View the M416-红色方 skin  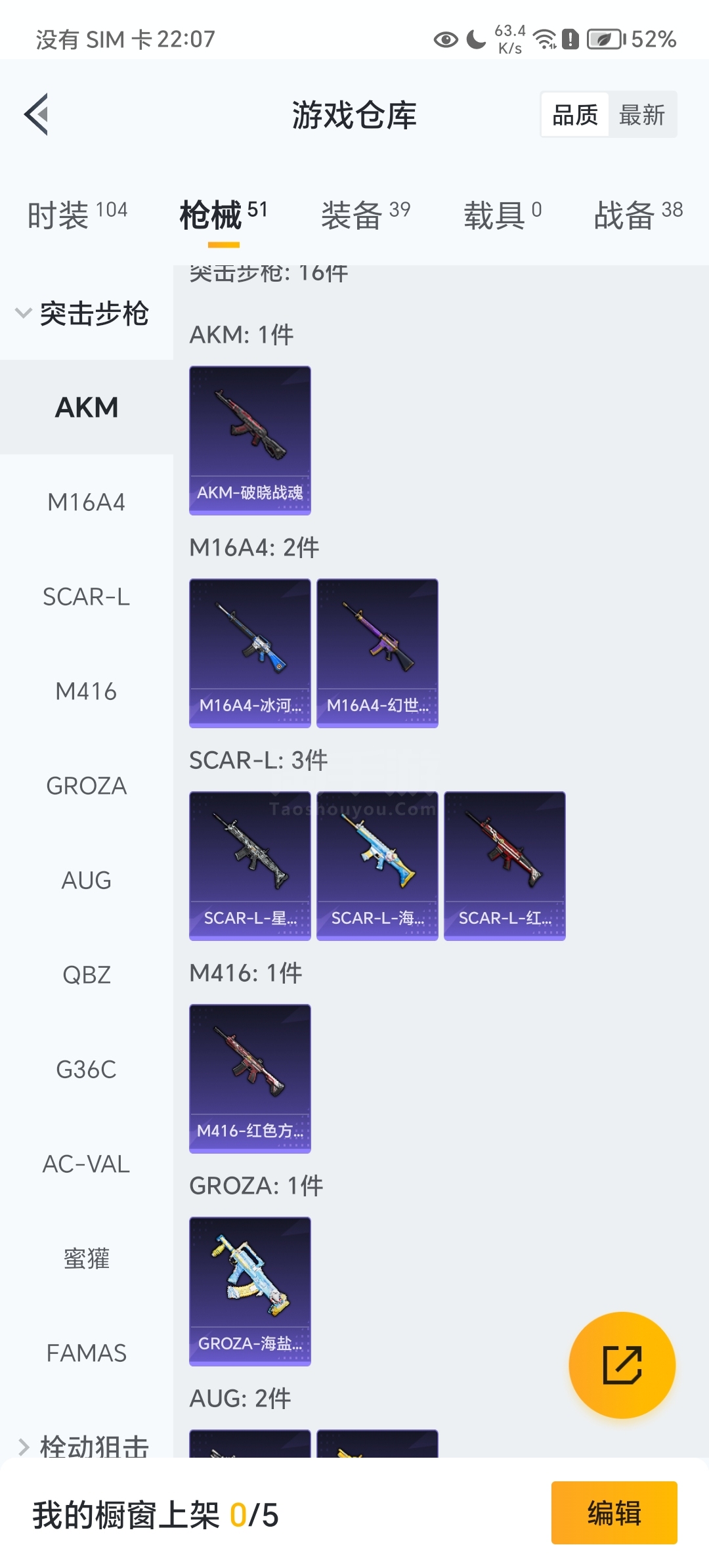click(250, 1079)
